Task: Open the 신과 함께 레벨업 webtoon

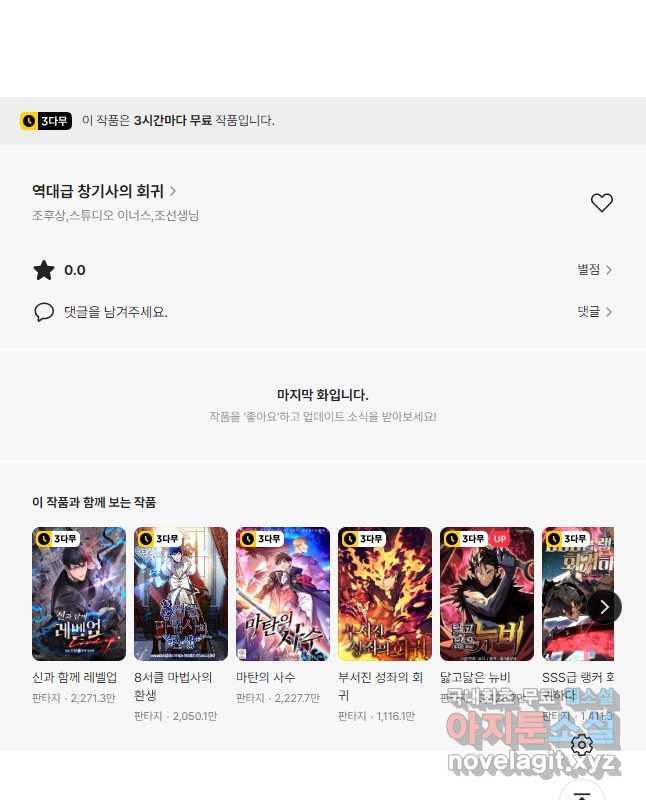Action: 79,594
